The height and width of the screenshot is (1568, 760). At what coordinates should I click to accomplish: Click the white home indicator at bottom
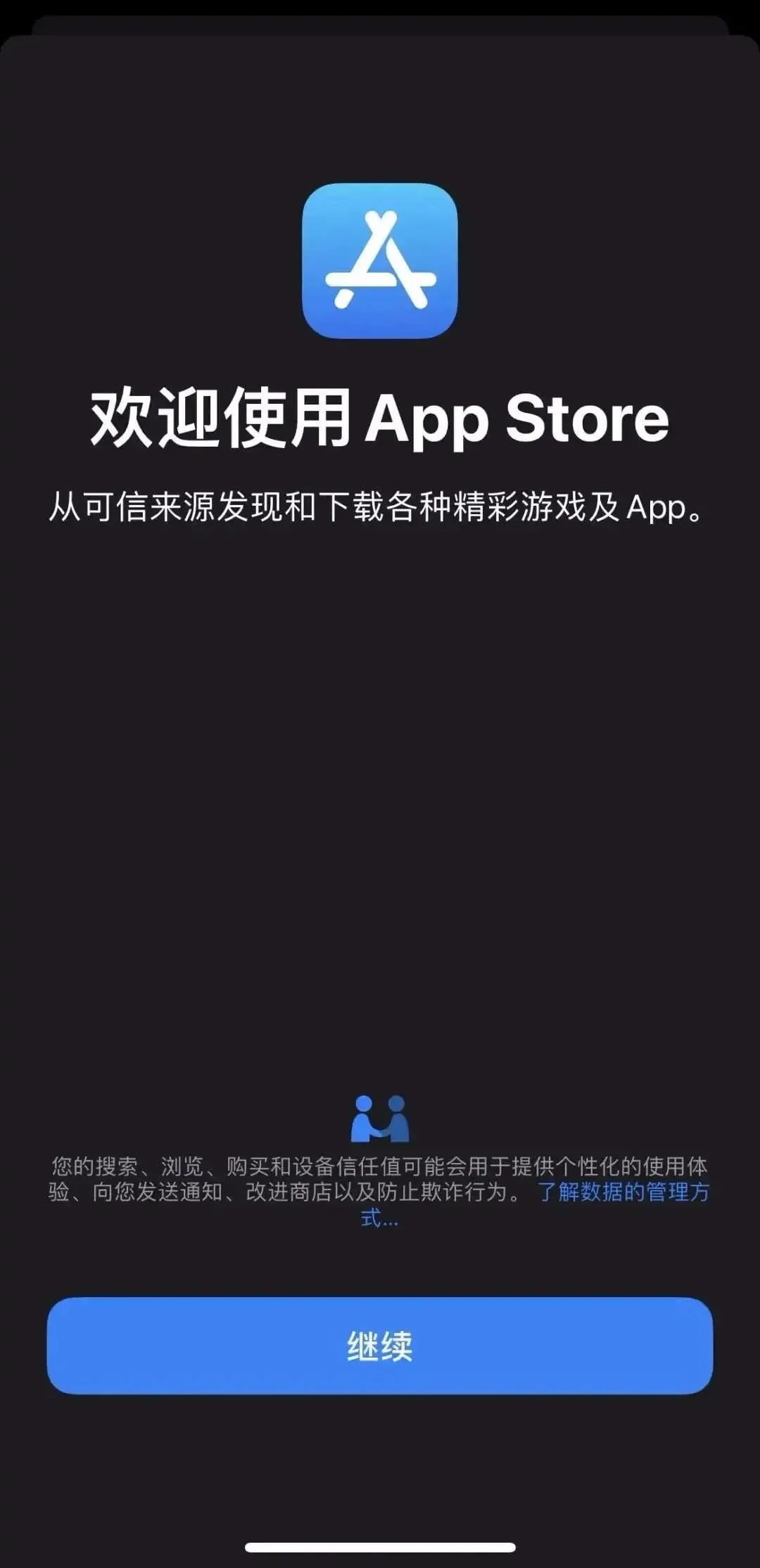click(x=380, y=1546)
